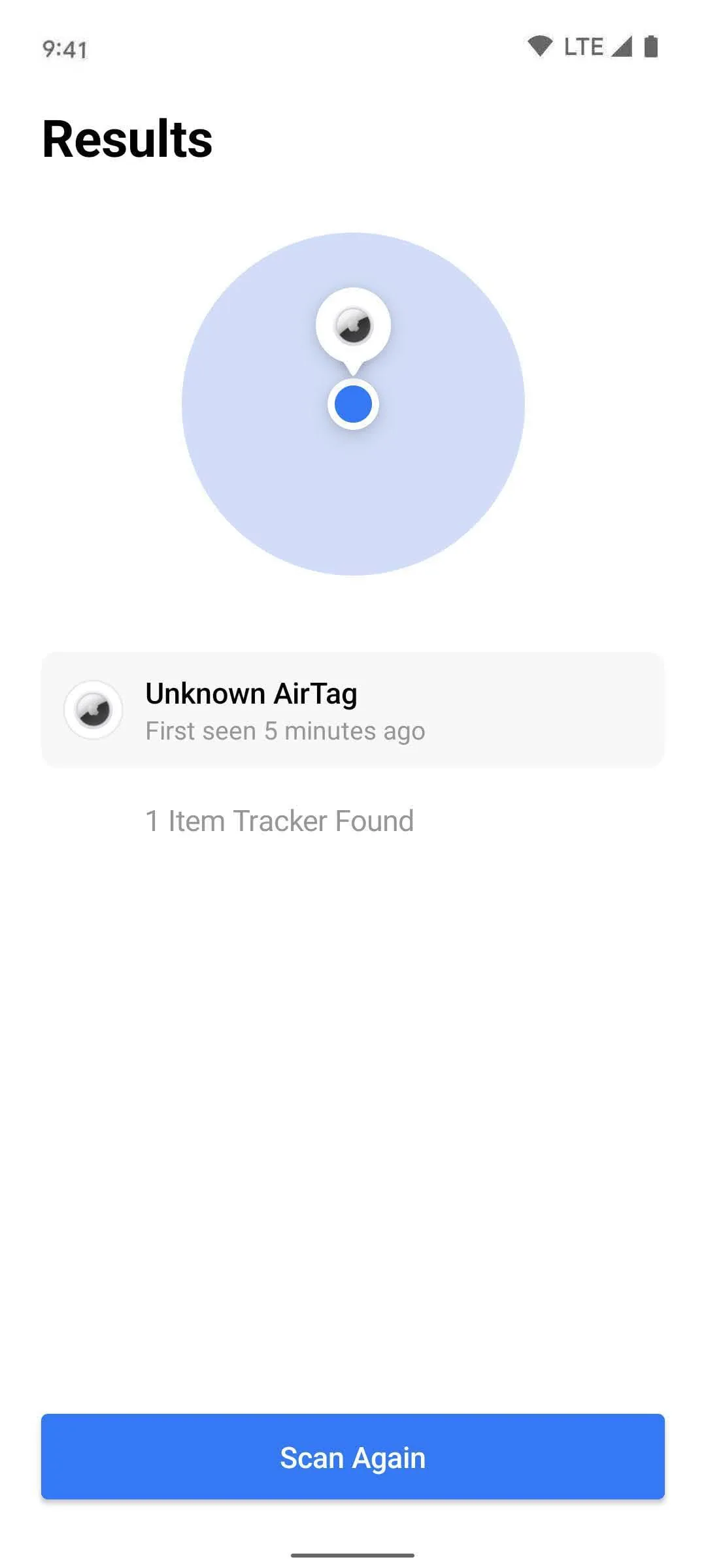Click the 9:41 clock in the status bar
Screen dimensions: 706x1568
(x=64, y=48)
